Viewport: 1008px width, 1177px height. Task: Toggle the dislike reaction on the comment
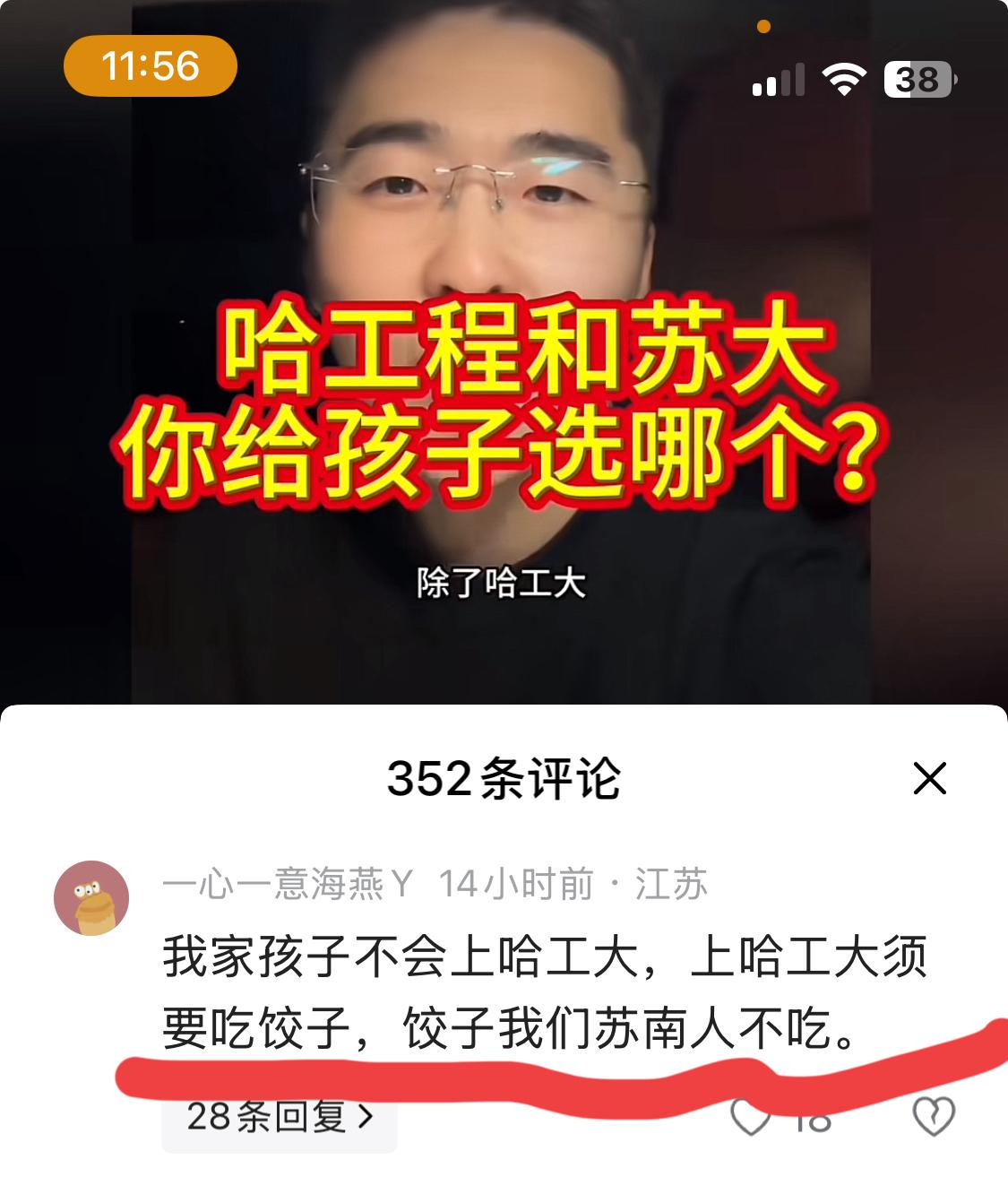click(x=933, y=1116)
